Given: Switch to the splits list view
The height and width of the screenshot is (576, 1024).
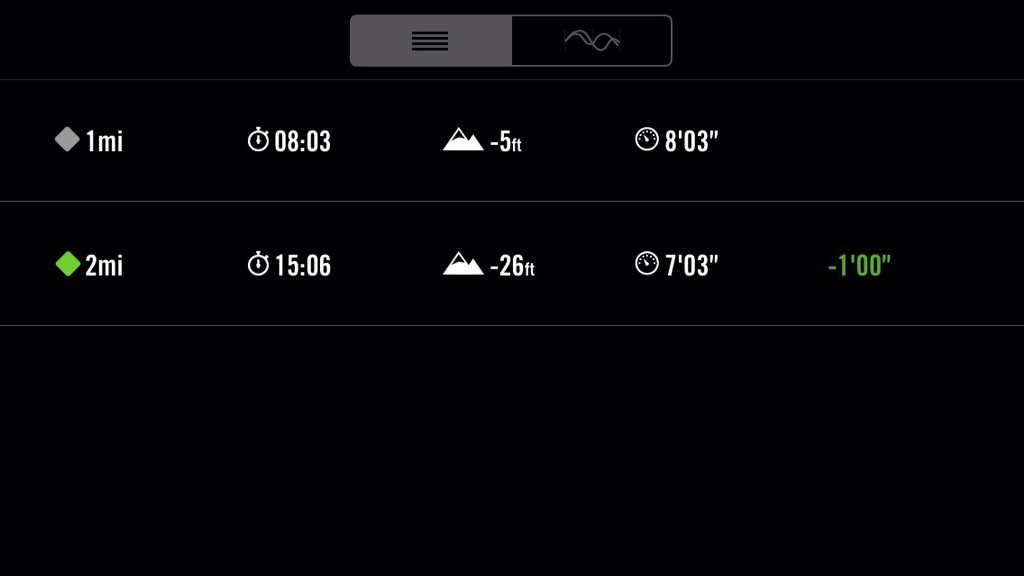Looking at the screenshot, I should point(431,41).
